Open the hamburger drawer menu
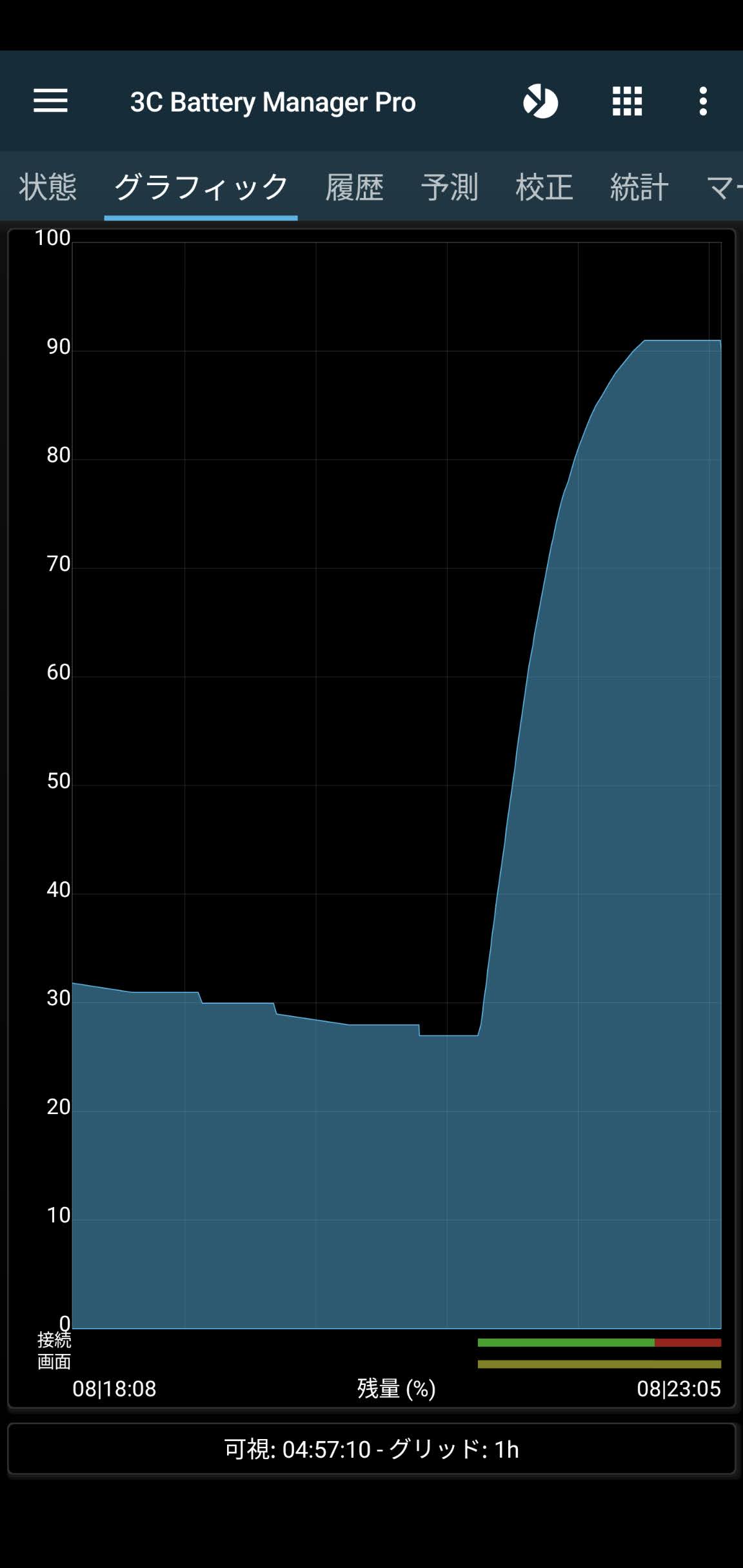 (x=50, y=101)
